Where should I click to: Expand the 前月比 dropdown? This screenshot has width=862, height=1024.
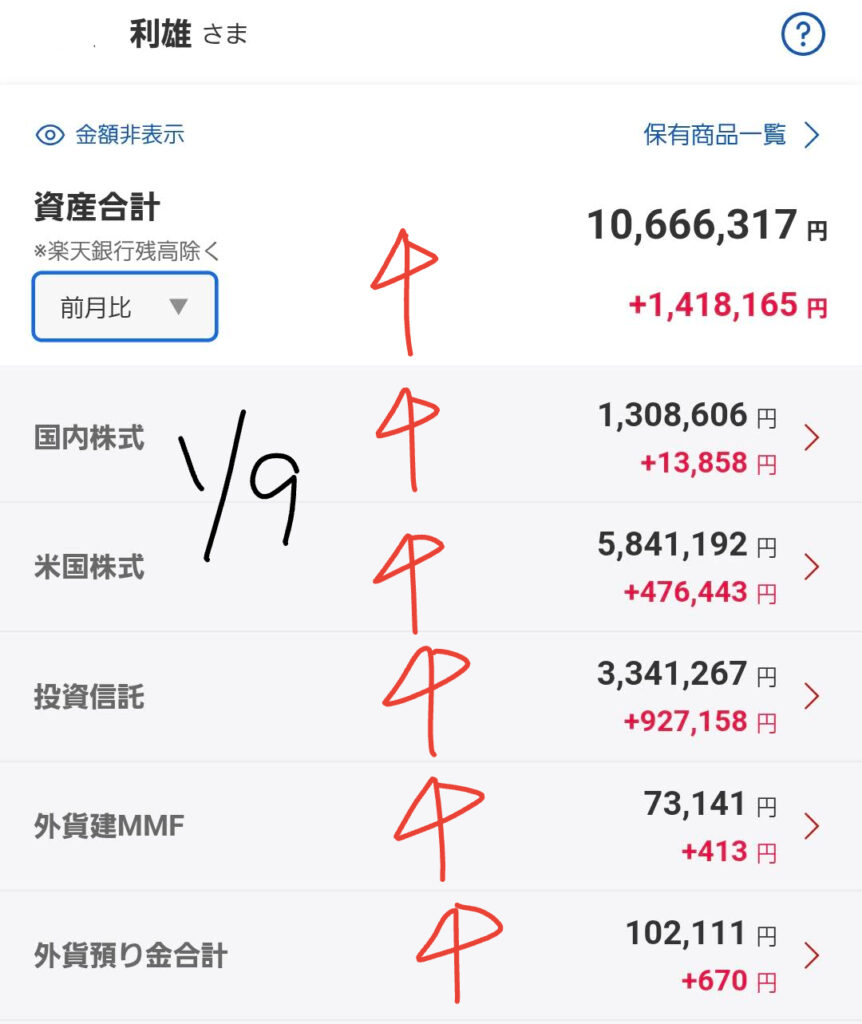tap(125, 307)
